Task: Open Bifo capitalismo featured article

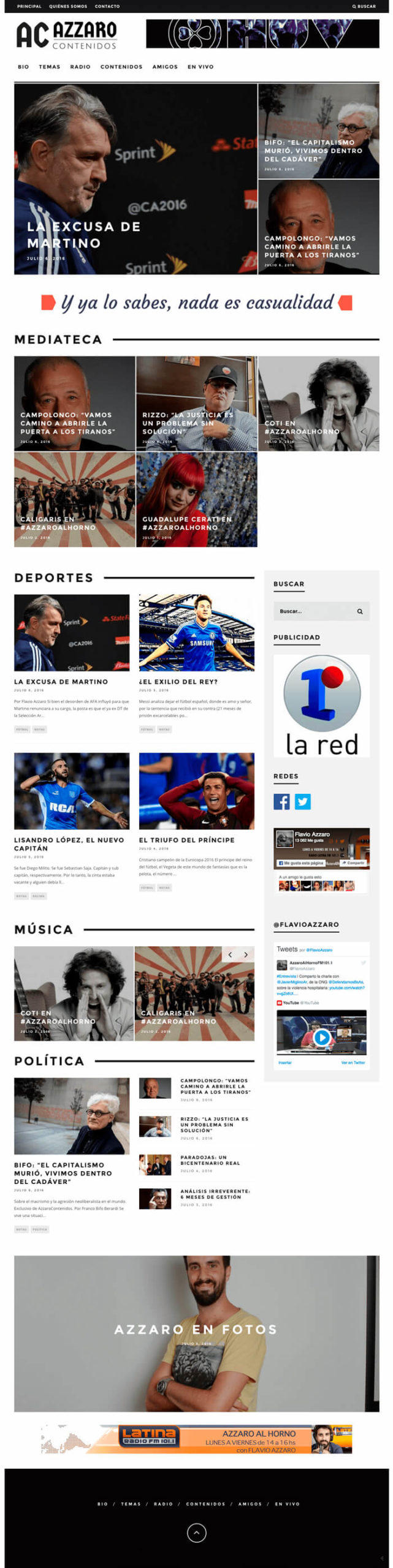Action: (313, 151)
